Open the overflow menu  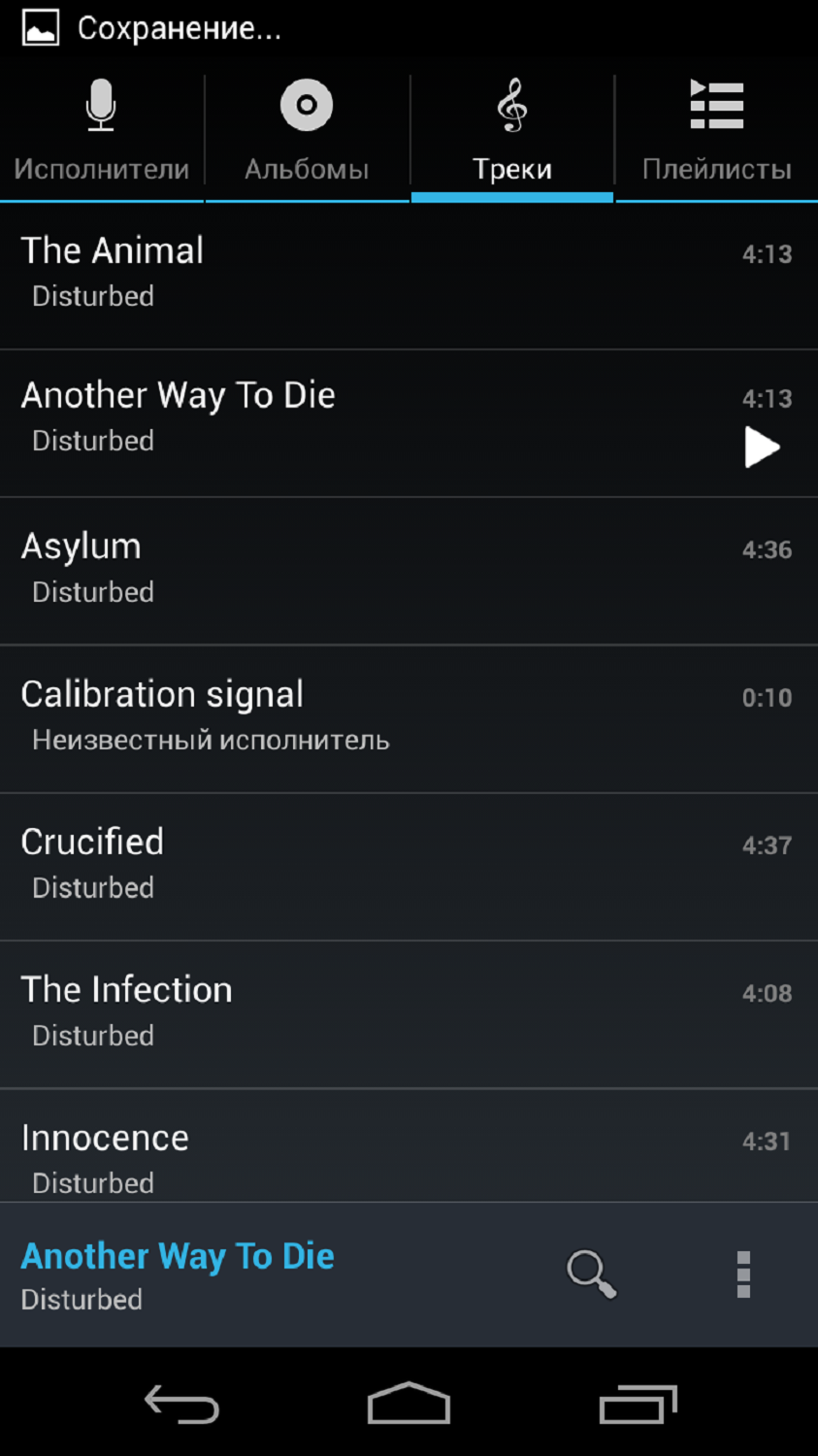(743, 1274)
